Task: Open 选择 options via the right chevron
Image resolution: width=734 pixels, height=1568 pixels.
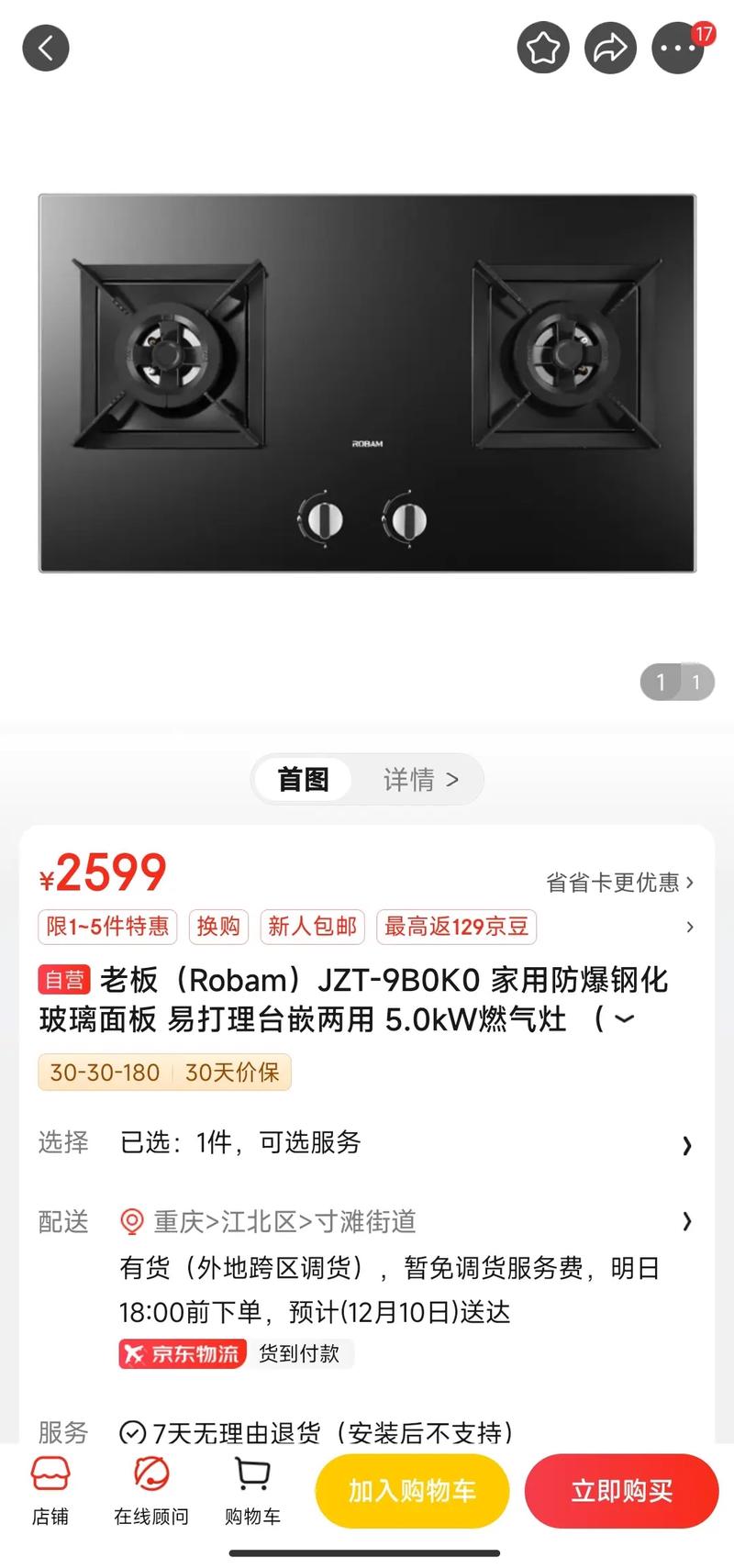Action: [x=686, y=1144]
